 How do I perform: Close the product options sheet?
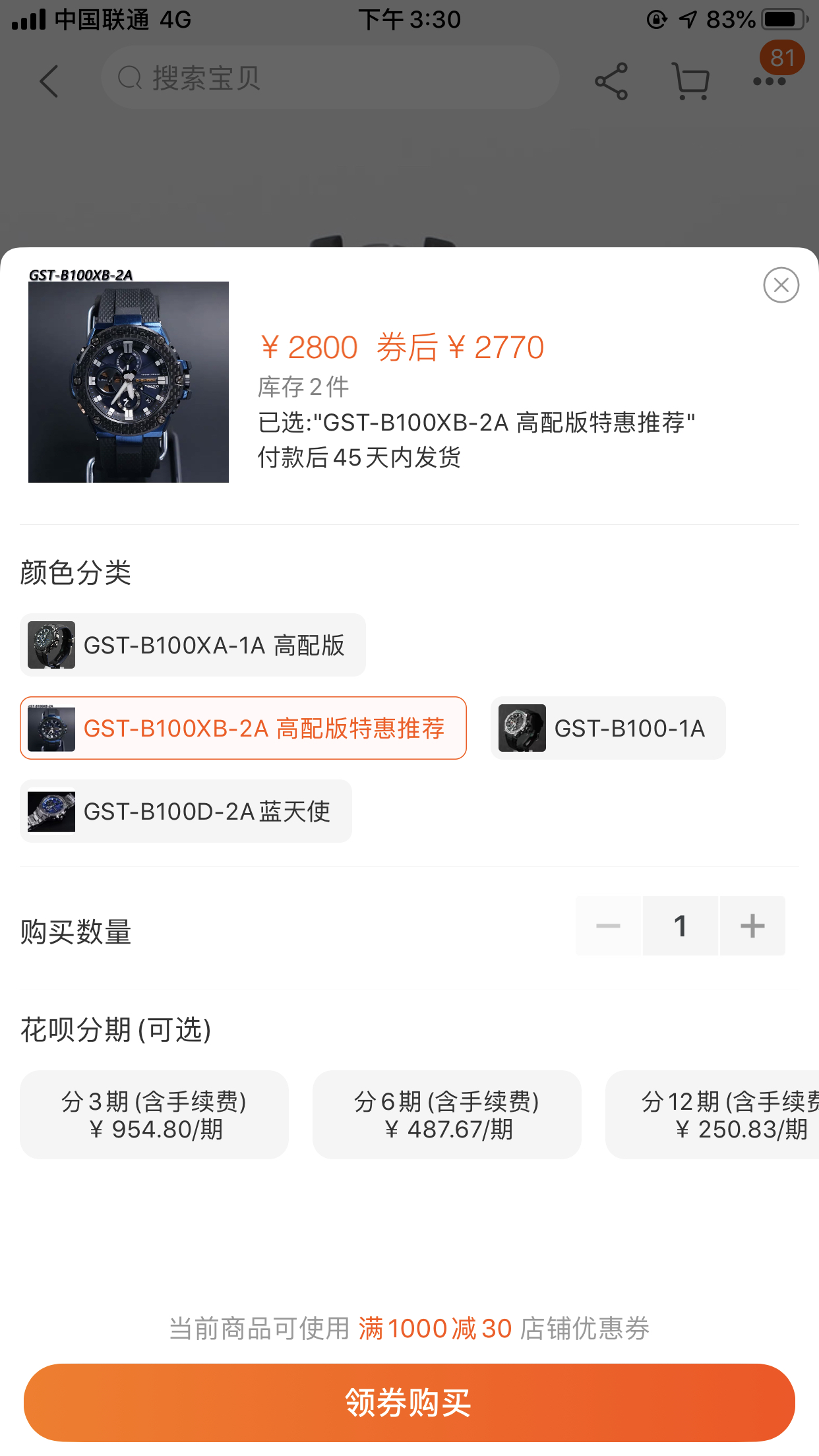tap(781, 285)
